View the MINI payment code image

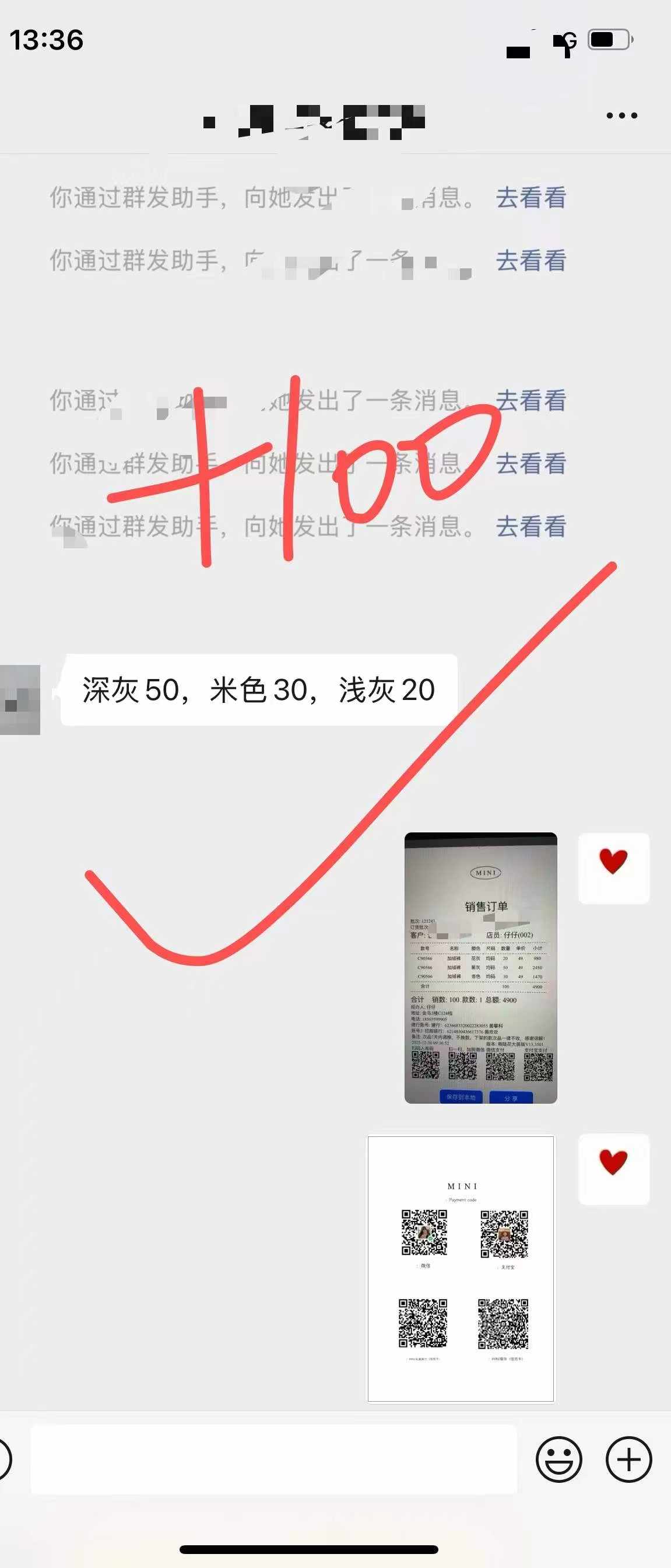pos(461,1269)
